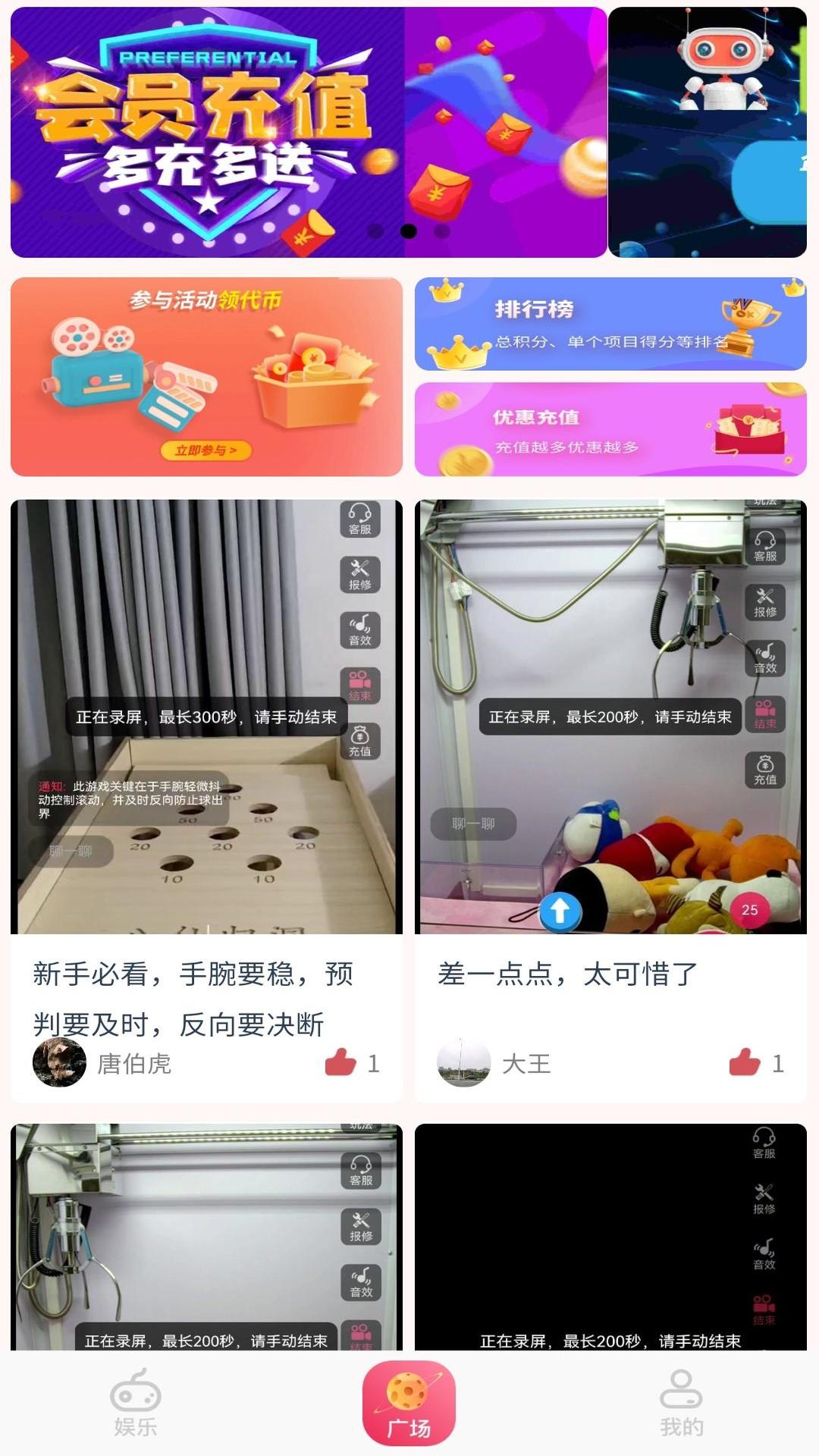Open 大王's profile avatar
This screenshot has width=819, height=1456.
[x=464, y=1064]
